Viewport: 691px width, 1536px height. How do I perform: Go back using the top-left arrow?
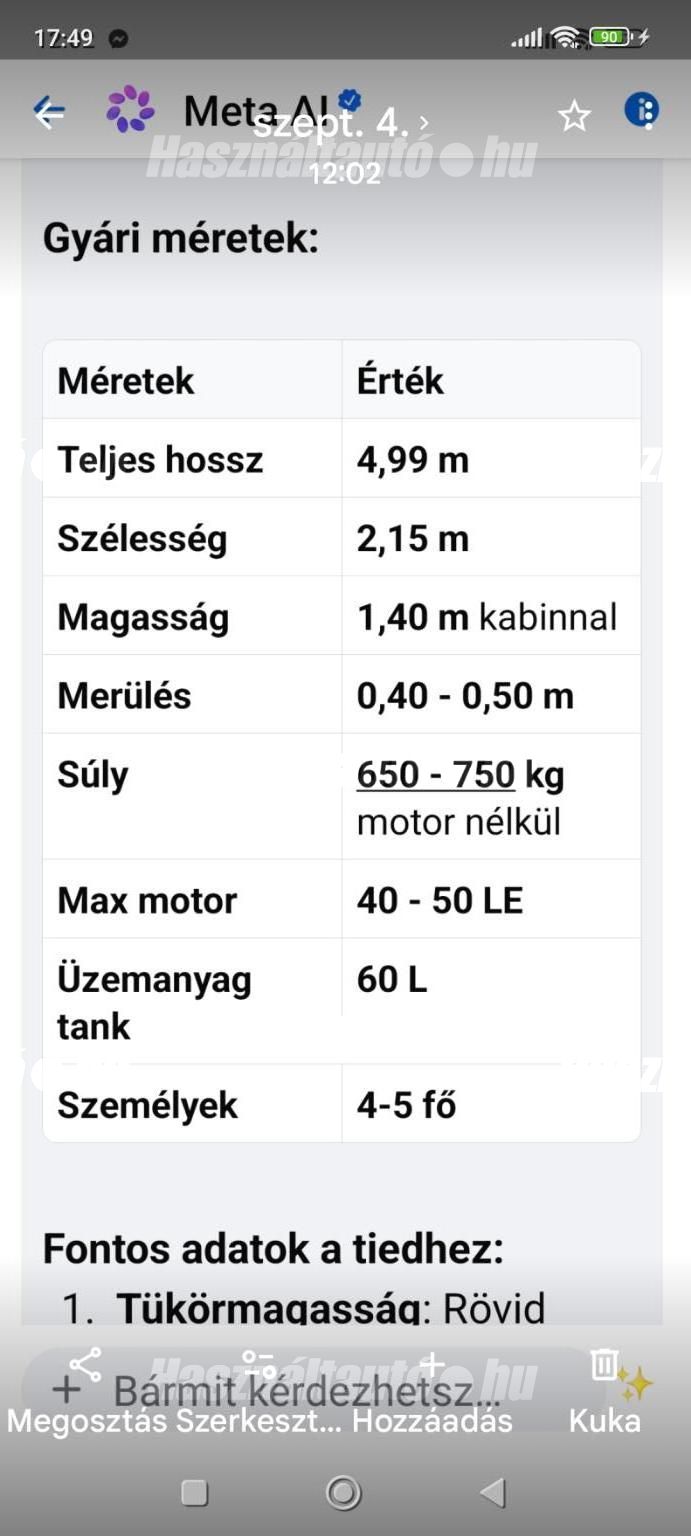(x=49, y=113)
